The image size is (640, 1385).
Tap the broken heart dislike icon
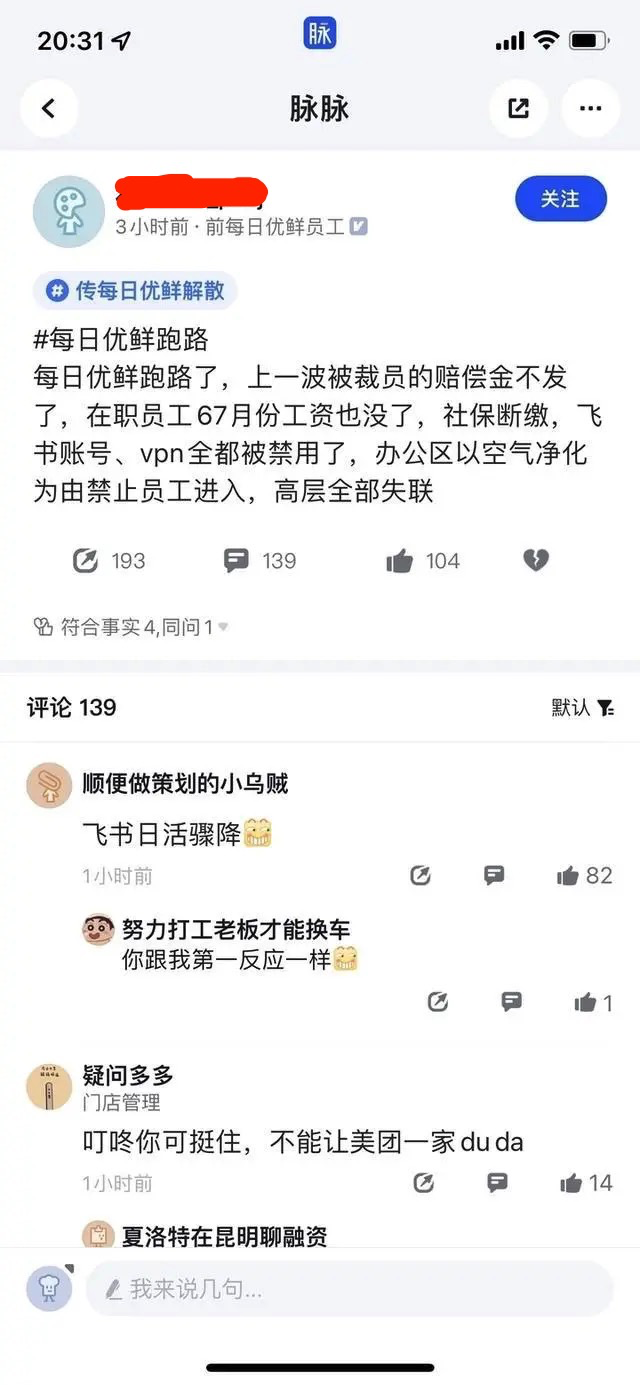[536, 561]
